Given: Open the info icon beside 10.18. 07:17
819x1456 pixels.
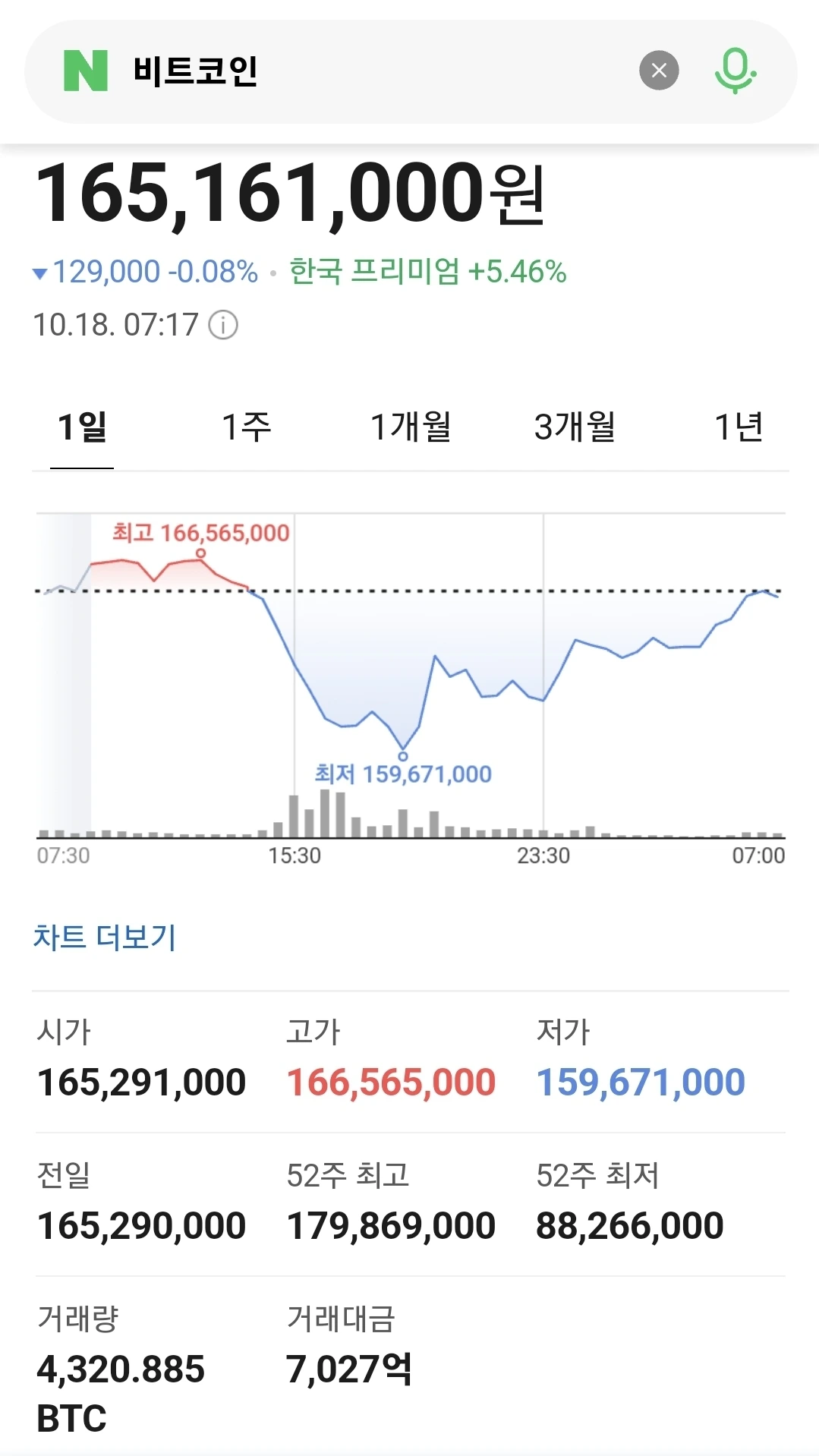Looking at the screenshot, I should point(223,325).
